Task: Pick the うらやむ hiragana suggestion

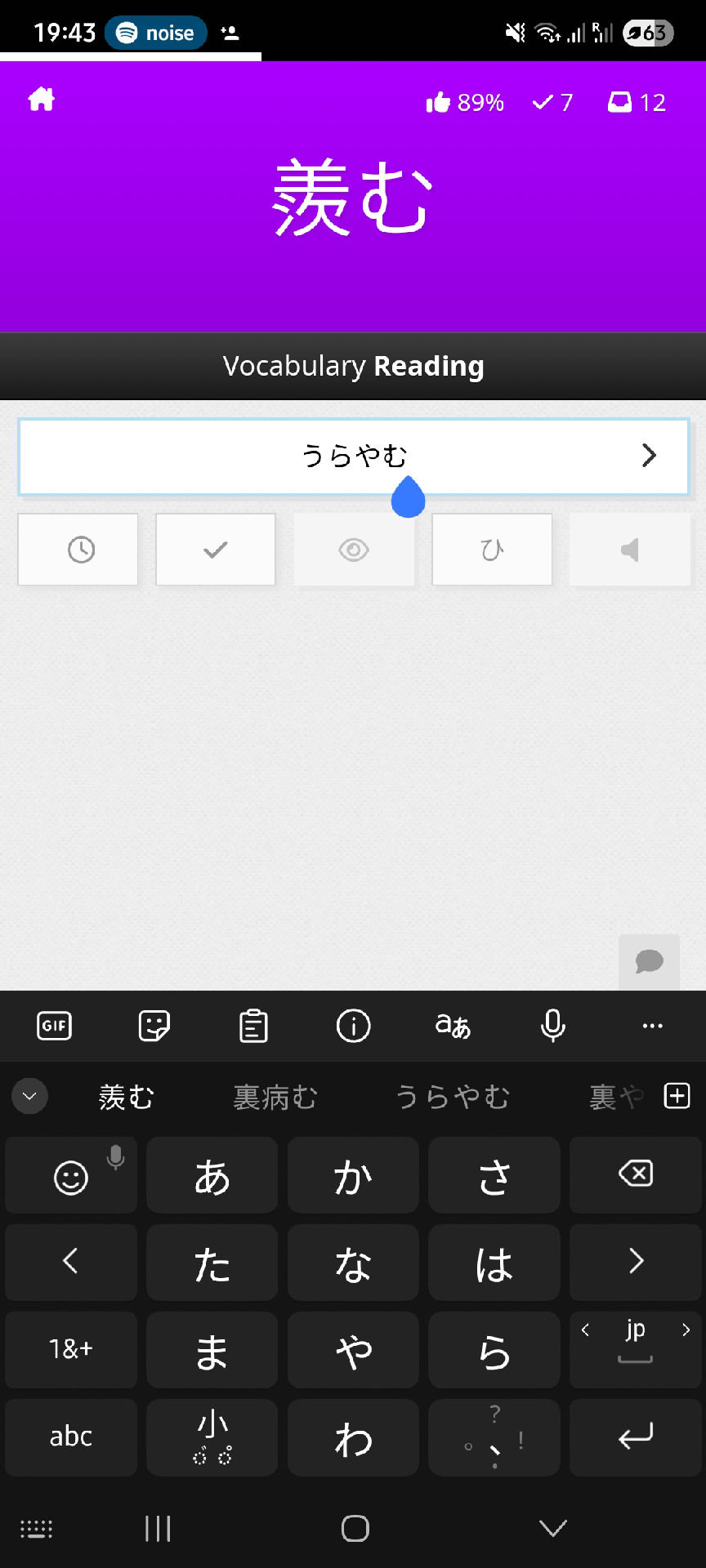Action: click(452, 1097)
